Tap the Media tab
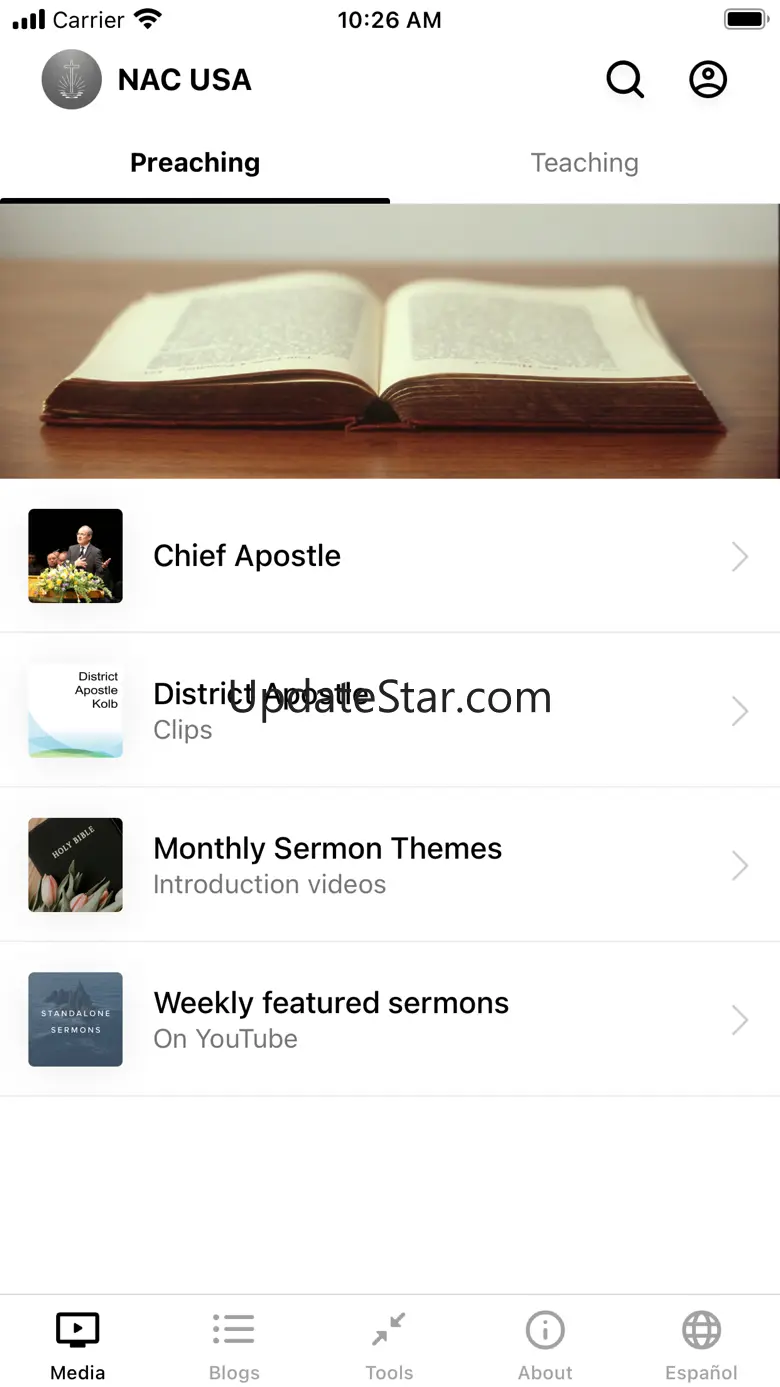The width and height of the screenshot is (780, 1387). coord(78,1345)
